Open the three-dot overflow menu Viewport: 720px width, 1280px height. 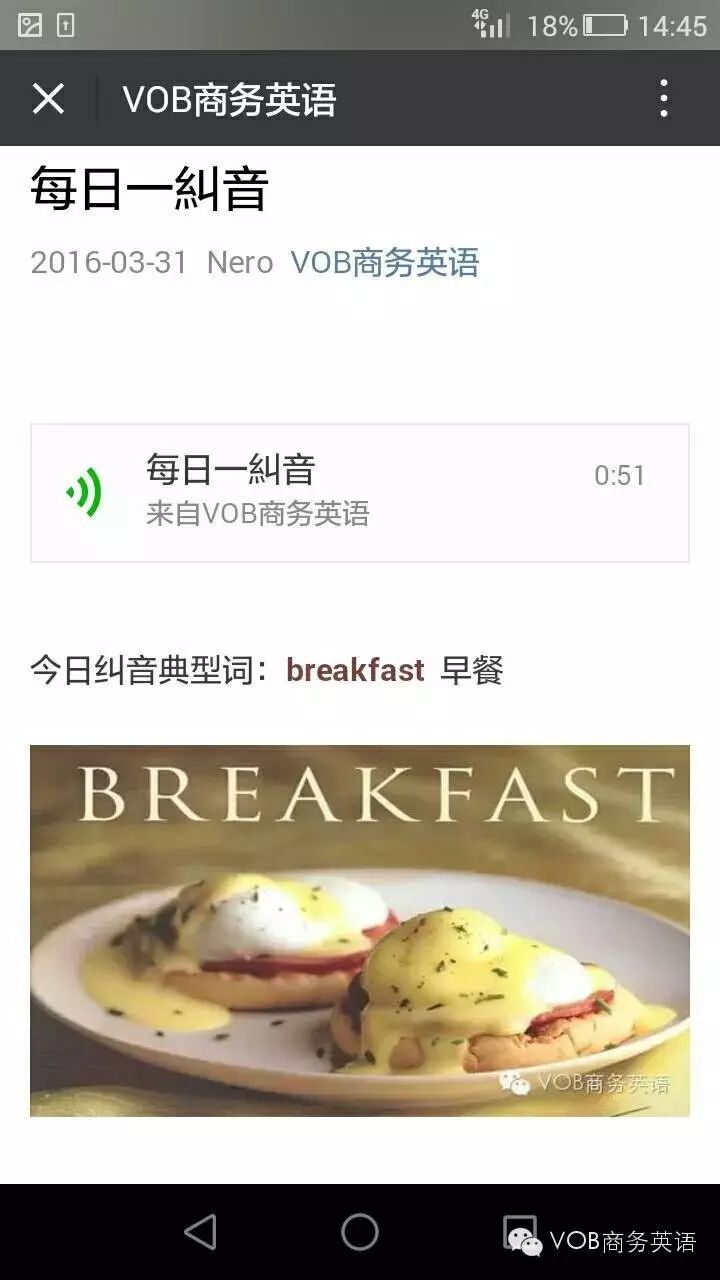[x=663, y=99]
